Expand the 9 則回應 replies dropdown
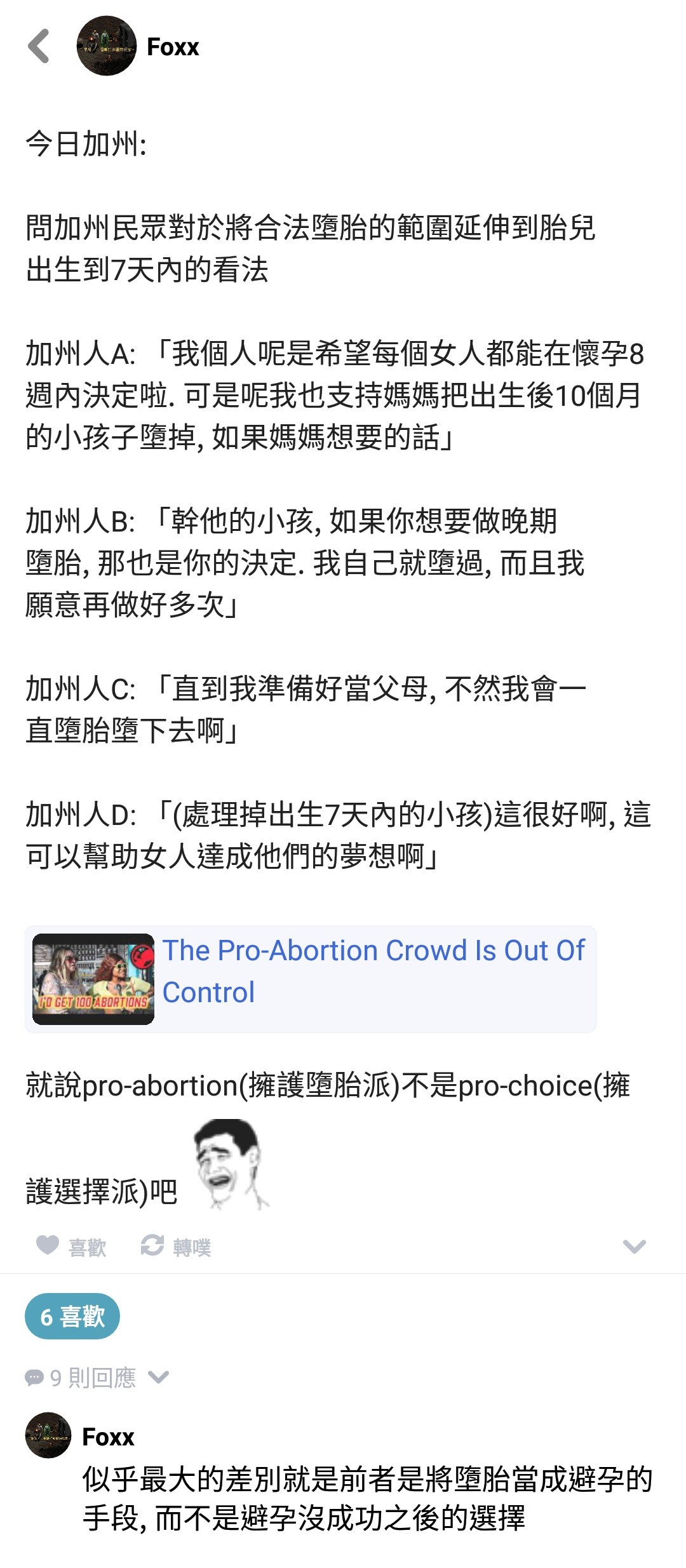This screenshot has height=1568, width=686. [97, 1377]
